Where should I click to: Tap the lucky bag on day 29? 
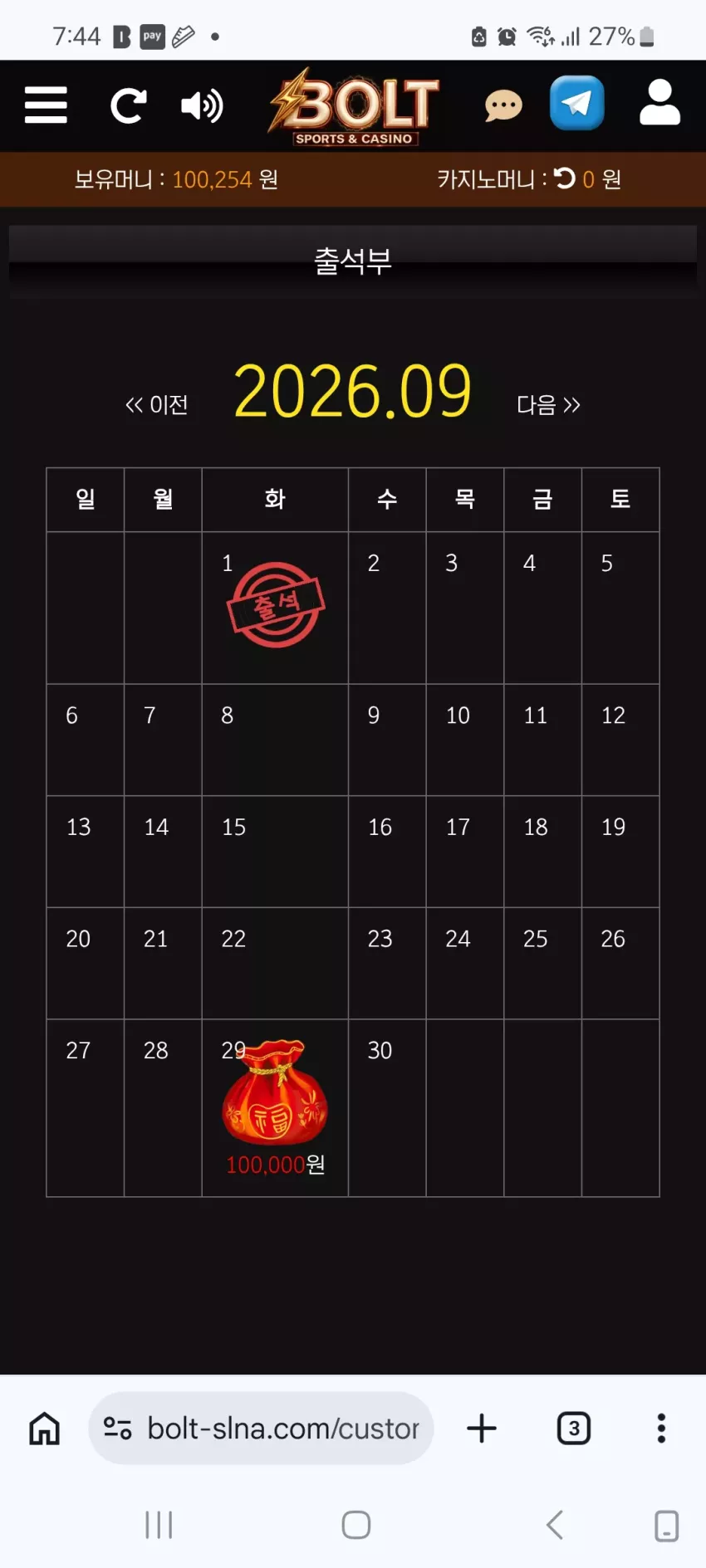[275, 1092]
